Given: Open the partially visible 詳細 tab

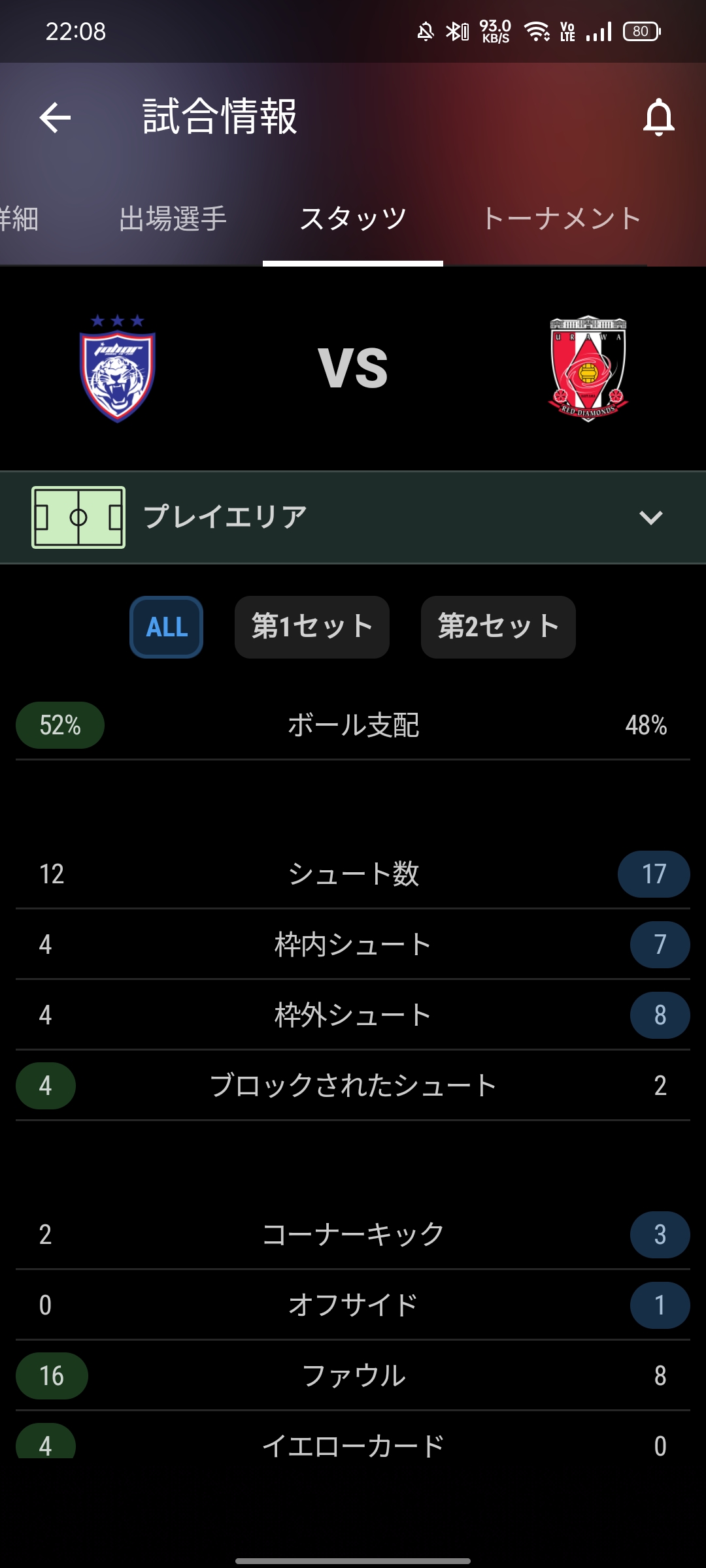Looking at the screenshot, I should 19,219.
